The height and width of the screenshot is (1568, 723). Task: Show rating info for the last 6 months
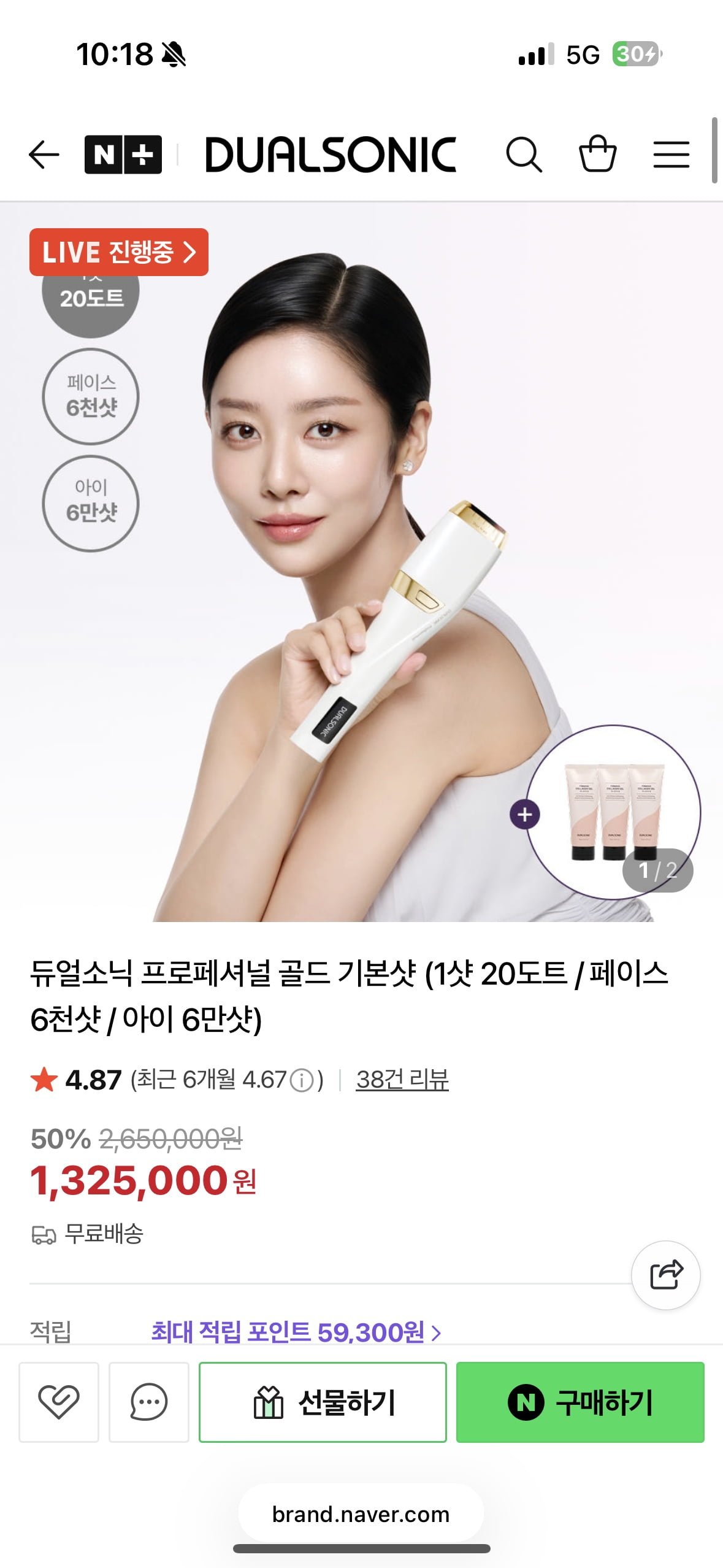(301, 1080)
